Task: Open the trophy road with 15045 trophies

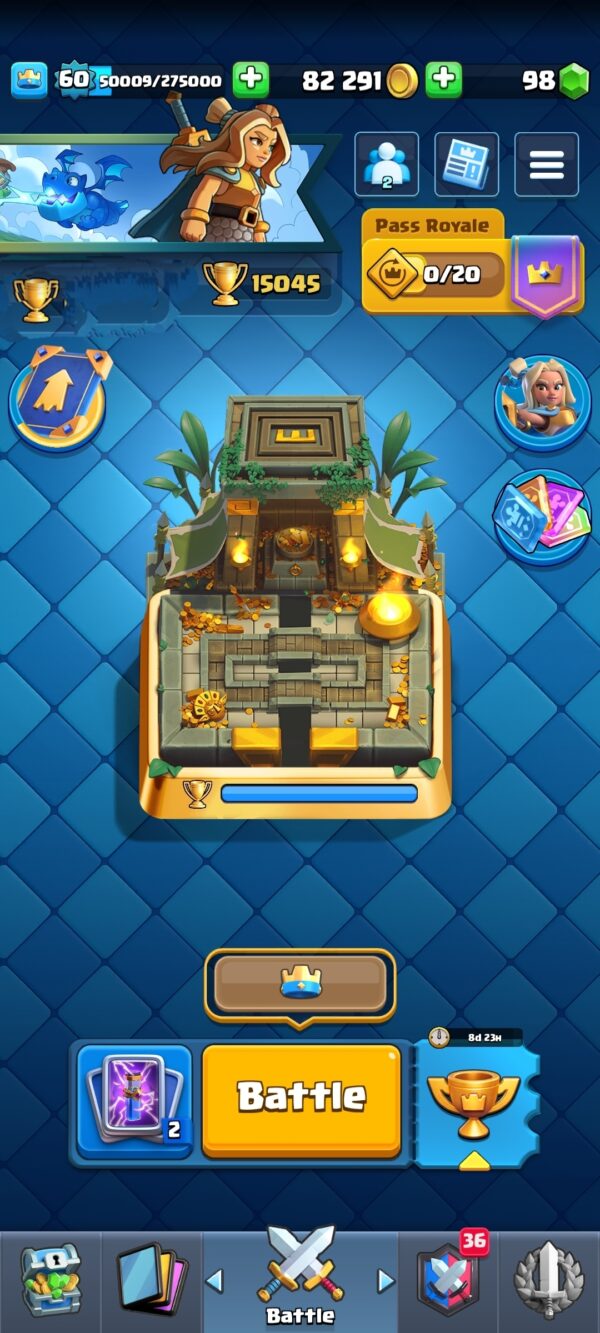Action: pyautogui.click(x=265, y=285)
